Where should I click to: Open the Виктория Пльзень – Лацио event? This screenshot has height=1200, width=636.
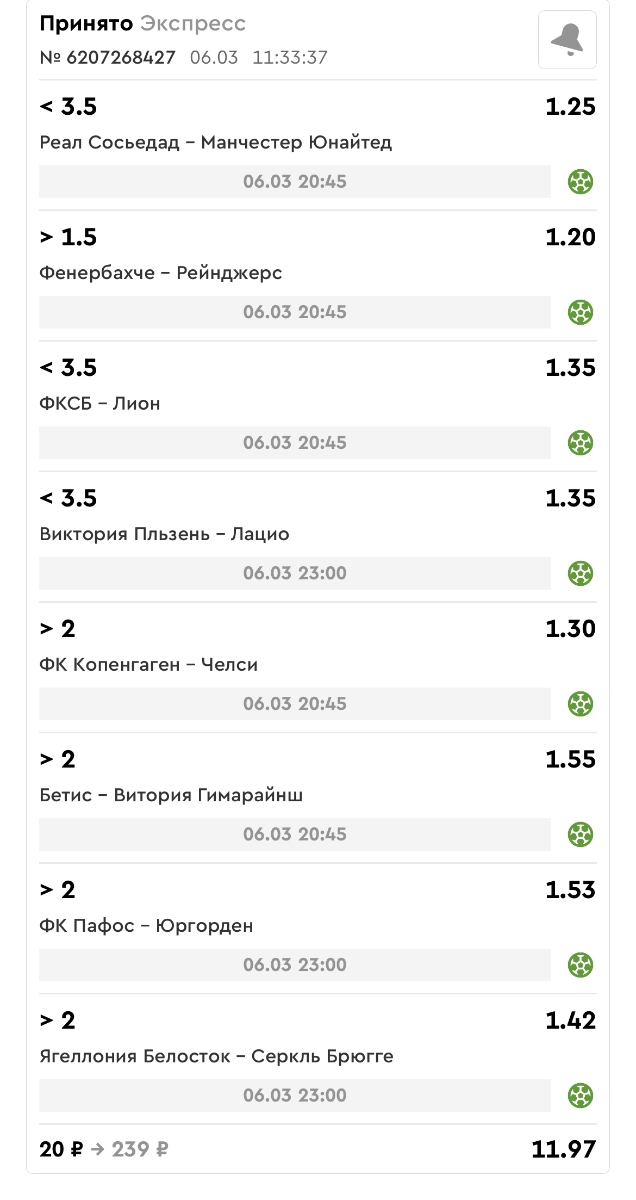click(x=165, y=534)
